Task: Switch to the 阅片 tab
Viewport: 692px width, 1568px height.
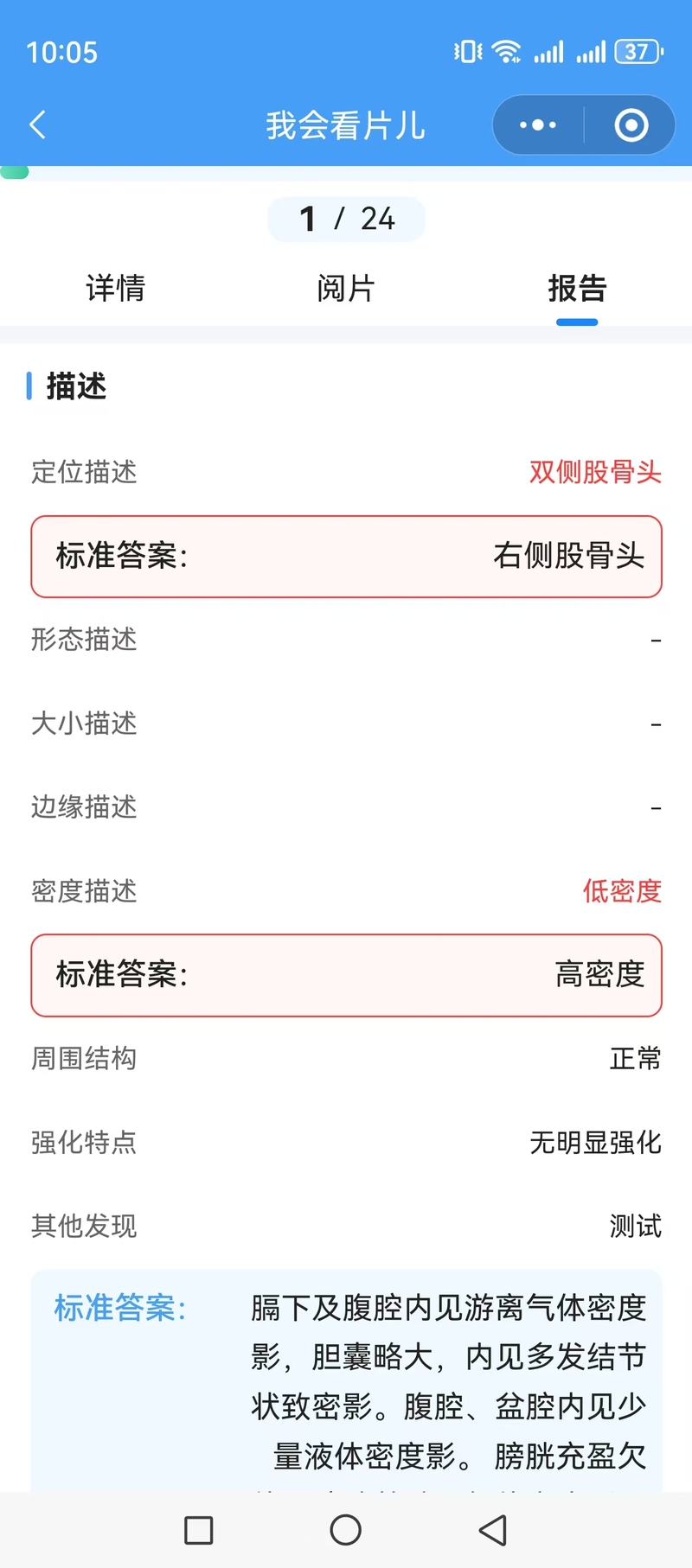Action: click(x=346, y=288)
